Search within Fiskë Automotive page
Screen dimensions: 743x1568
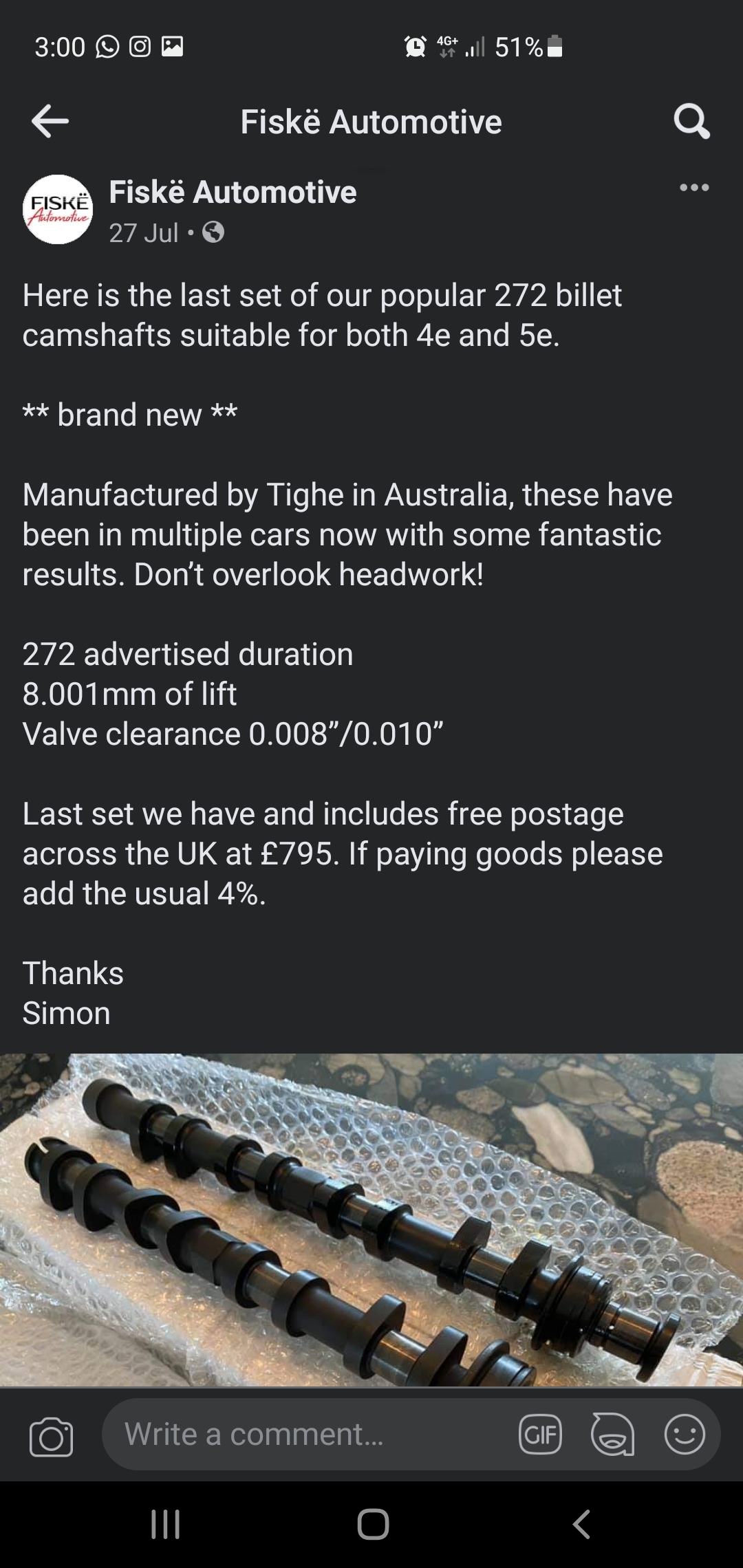coord(691,122)
